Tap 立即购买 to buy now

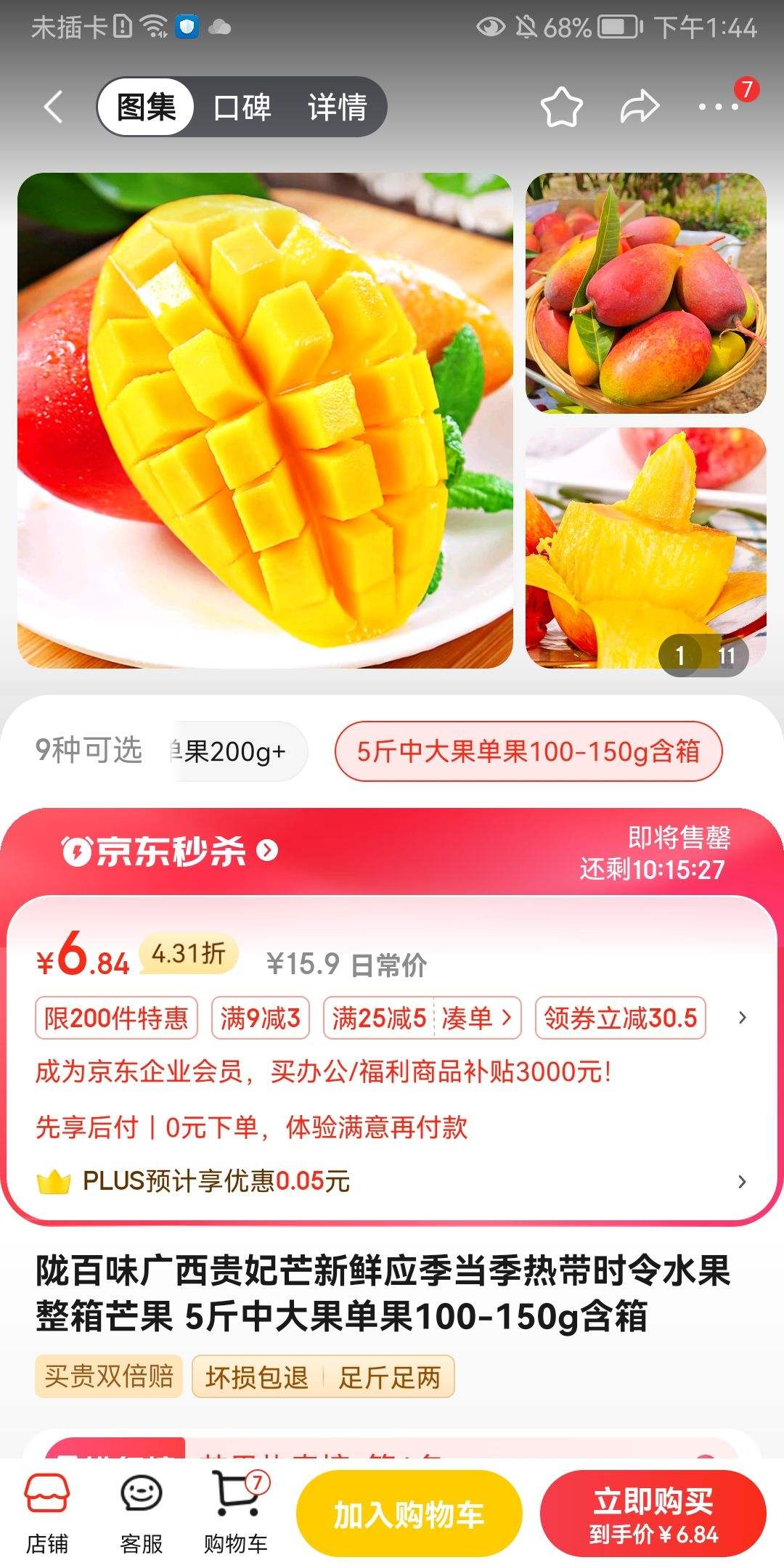pos(653,1514)
